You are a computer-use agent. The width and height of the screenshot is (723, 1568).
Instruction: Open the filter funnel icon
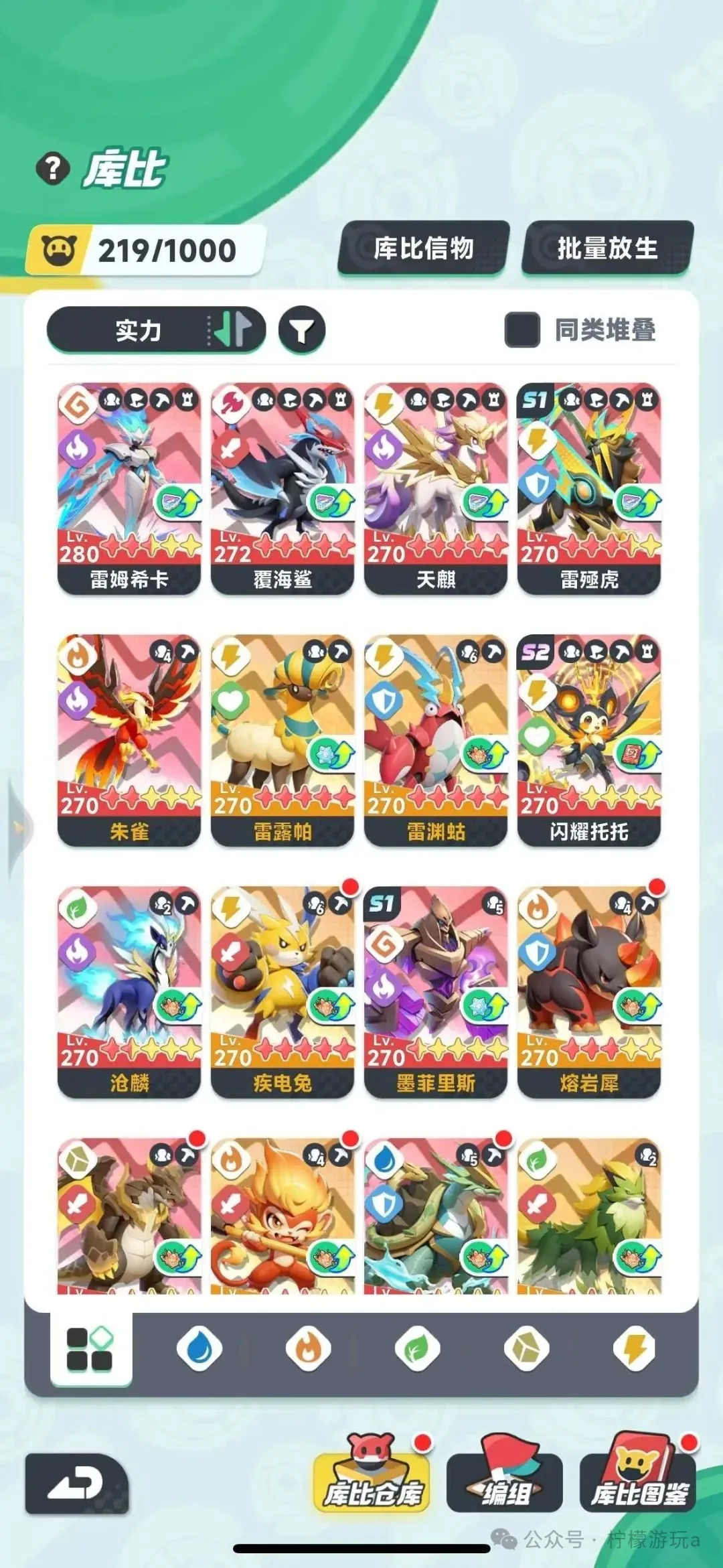click(302, 330)
